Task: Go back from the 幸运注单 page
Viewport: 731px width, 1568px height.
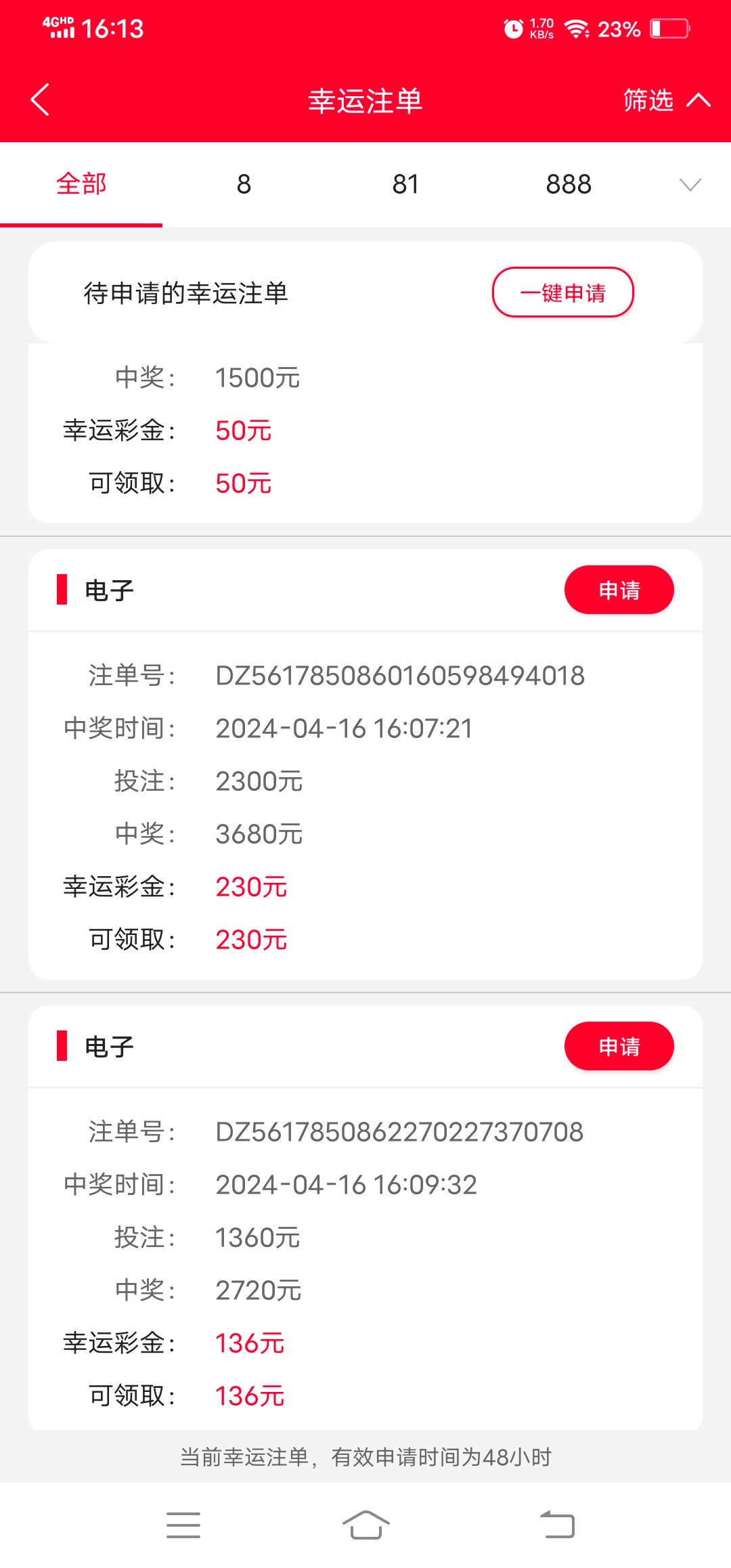Action: coord(40,100)
